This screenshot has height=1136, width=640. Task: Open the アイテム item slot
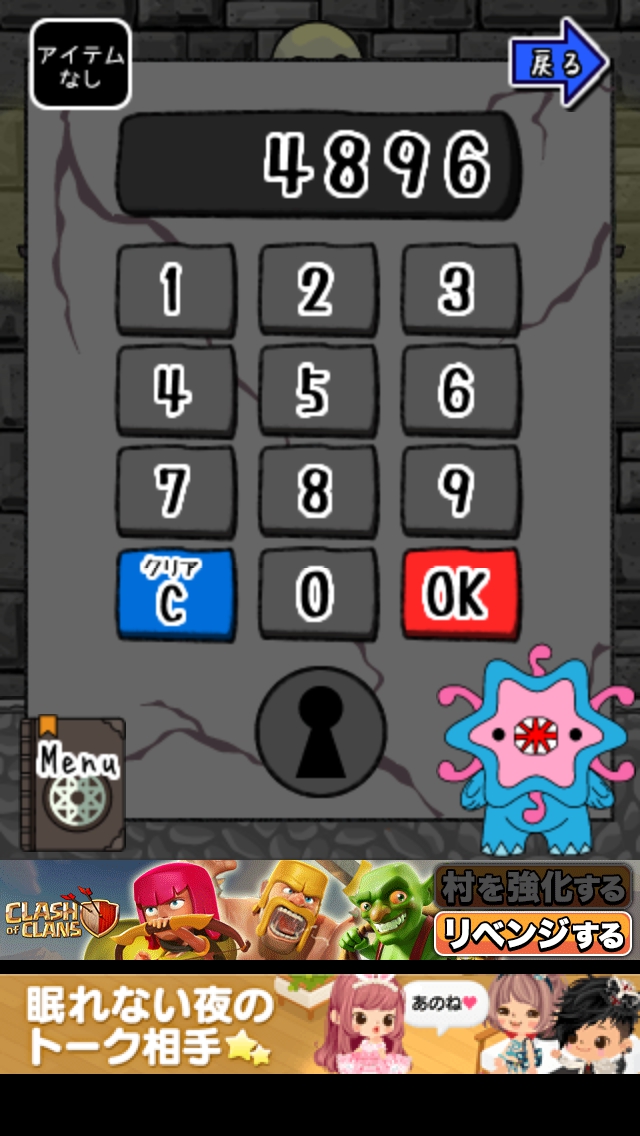pos(81,64)
